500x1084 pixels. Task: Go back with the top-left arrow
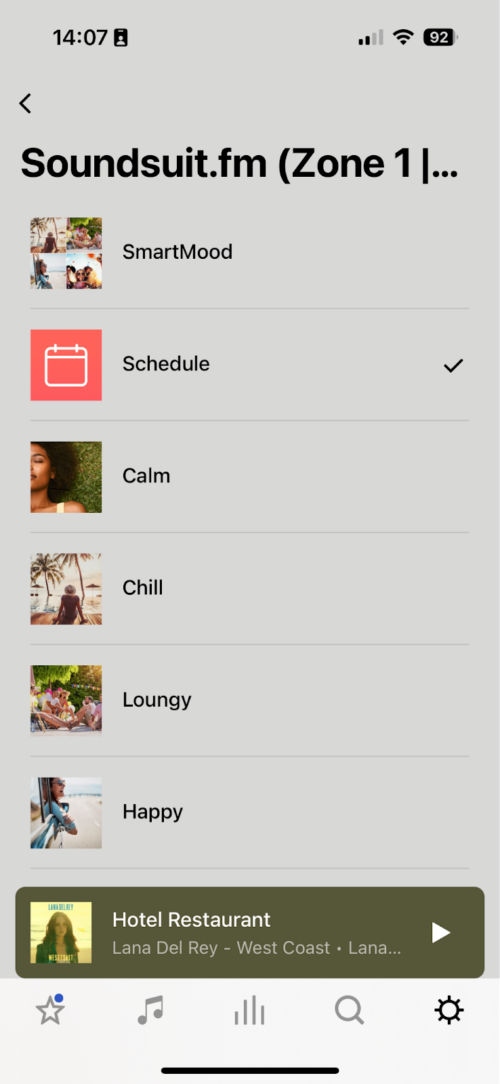tap(26, 104)
